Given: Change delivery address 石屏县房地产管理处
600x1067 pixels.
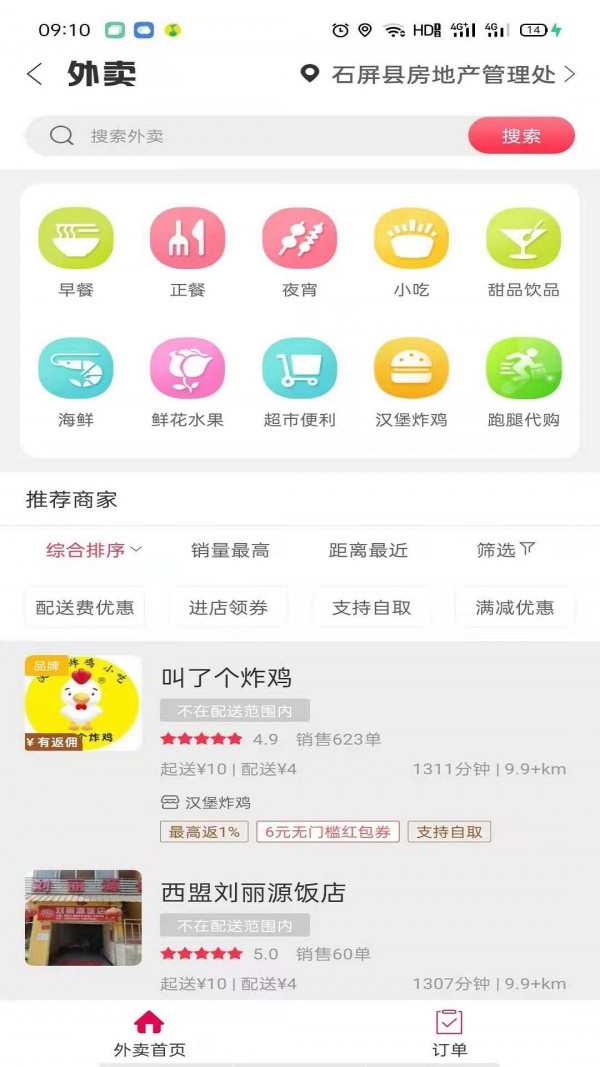Looking at the screenshot, I should click(x=441, y=74).
